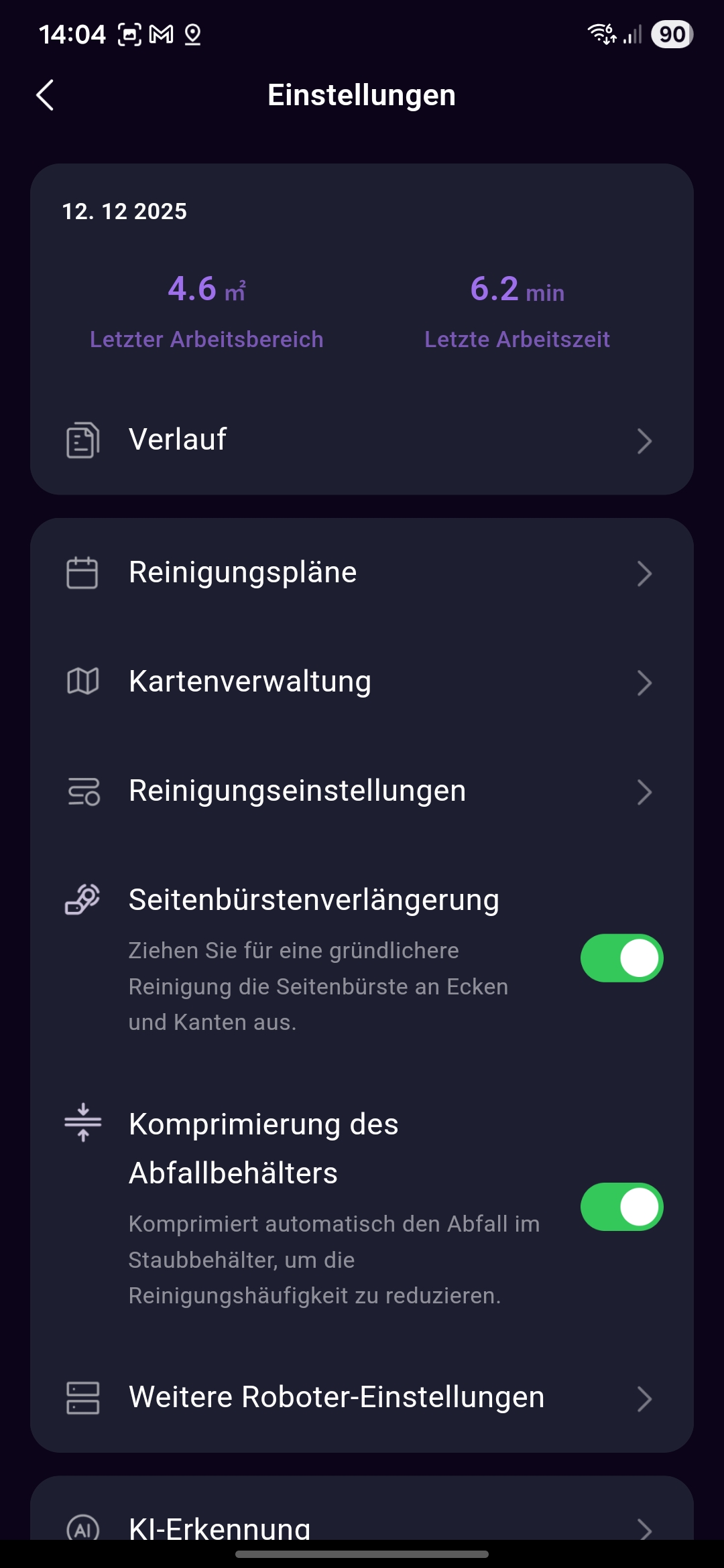The width and height of the screenshot is (724, 1568).
Task: Open Weitere Roboter-Einstellungen
Action: [x=361, y=1398]
